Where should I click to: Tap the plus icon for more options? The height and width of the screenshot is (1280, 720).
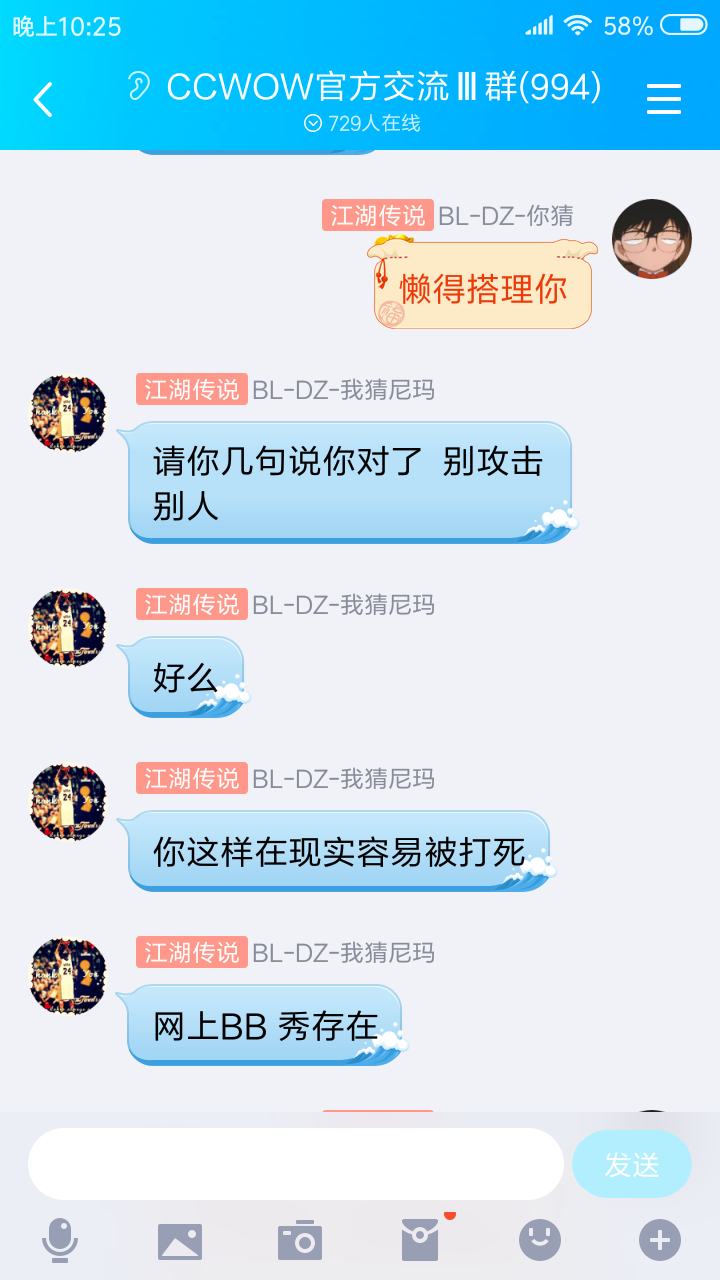pos(659,1238)
